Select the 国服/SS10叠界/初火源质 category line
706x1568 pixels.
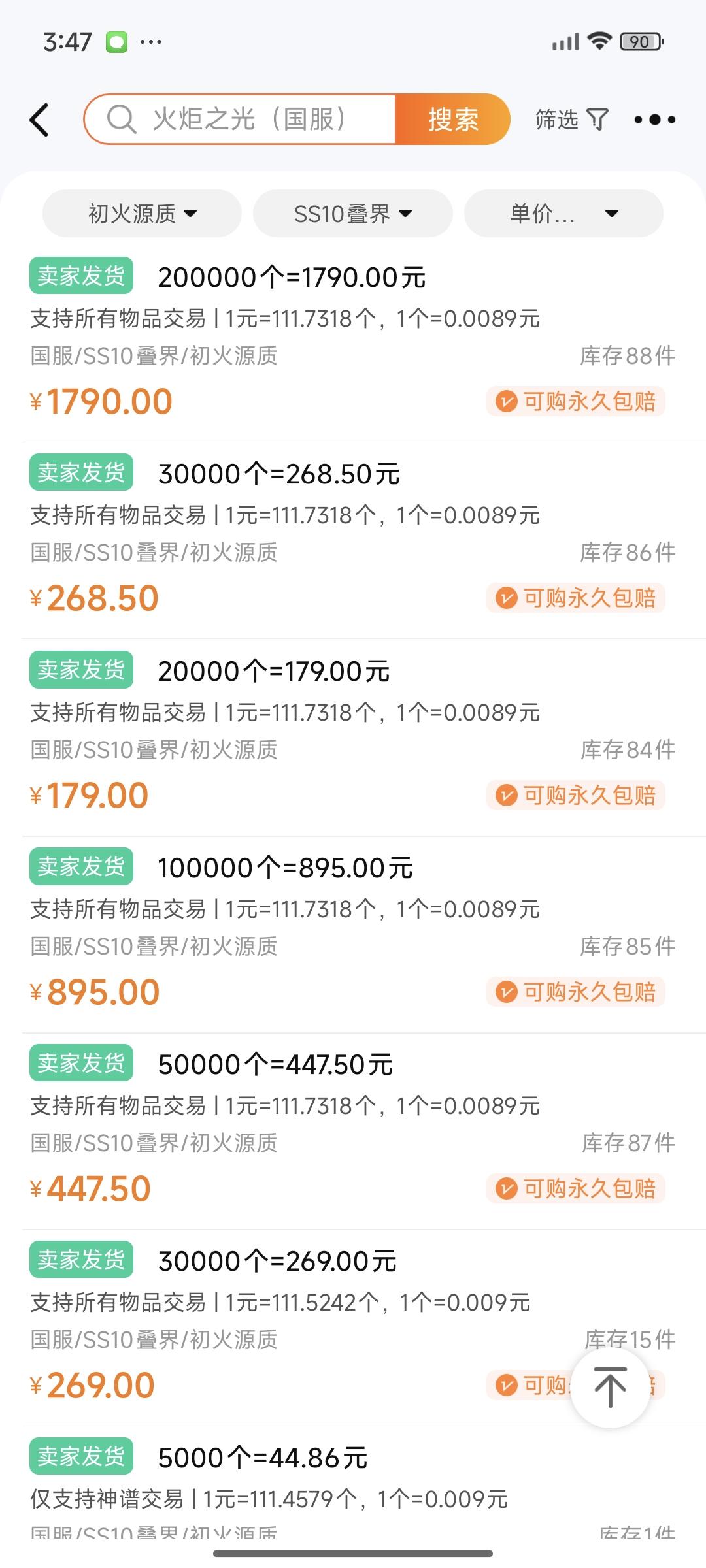tap(154, 356)
